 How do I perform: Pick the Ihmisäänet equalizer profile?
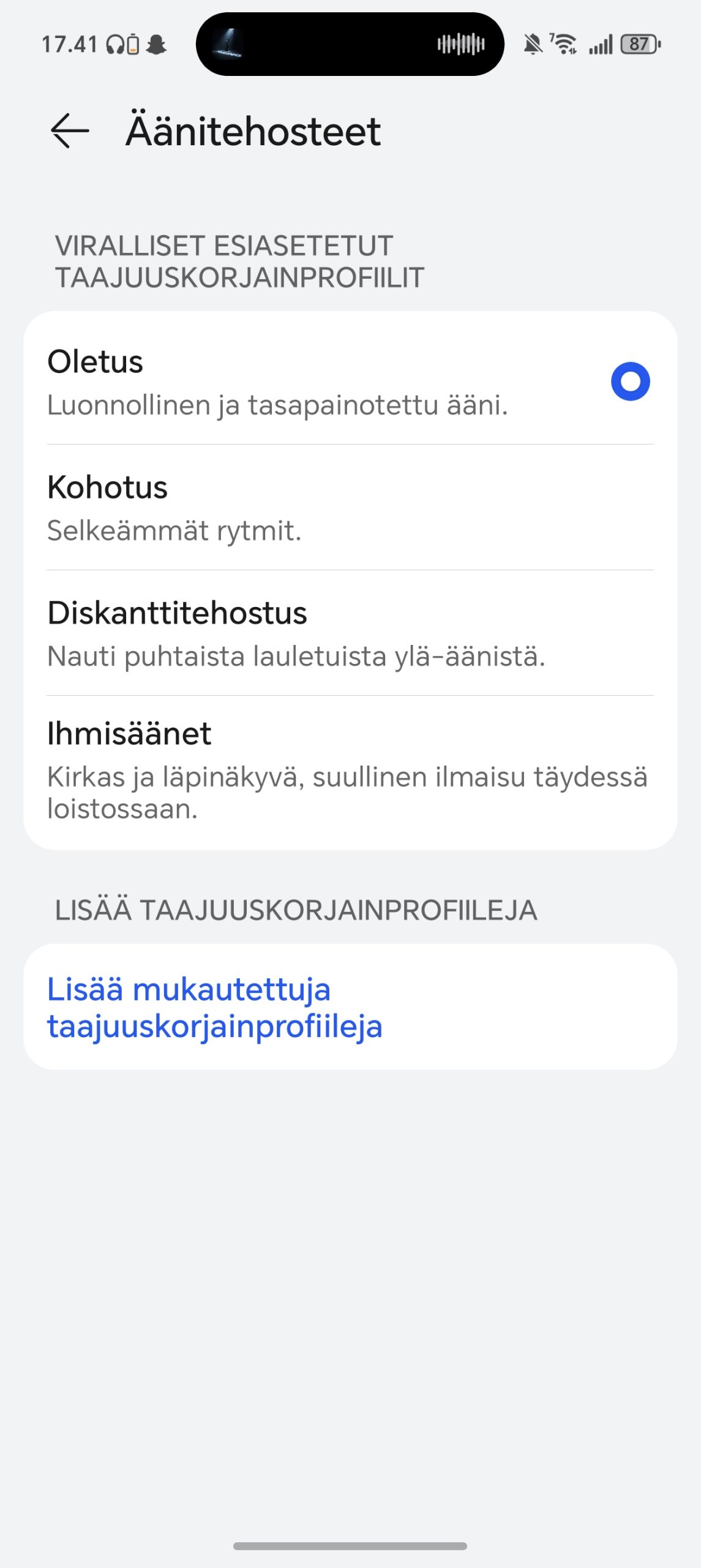(350, 769)
